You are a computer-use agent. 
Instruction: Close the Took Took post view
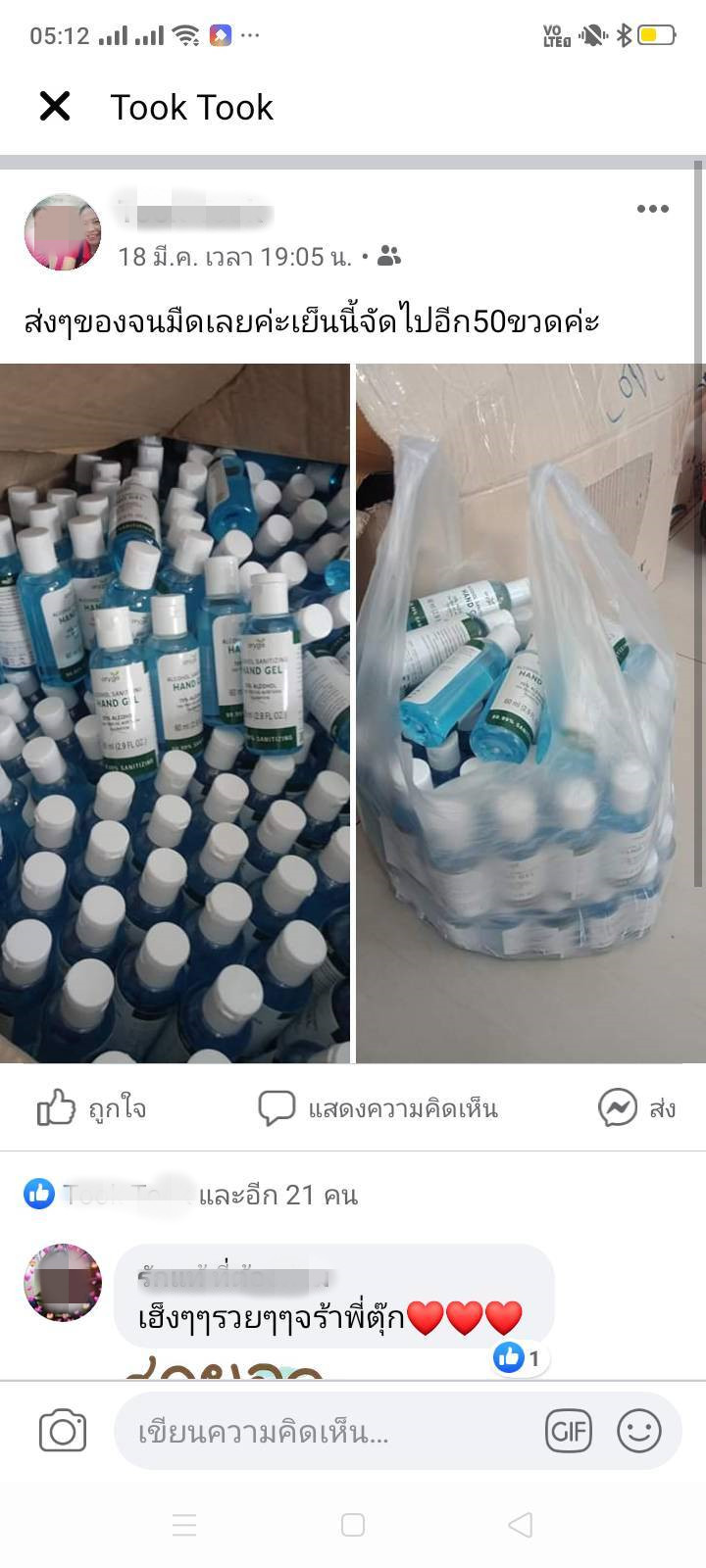pyautogui.click(x=55, y=106)
